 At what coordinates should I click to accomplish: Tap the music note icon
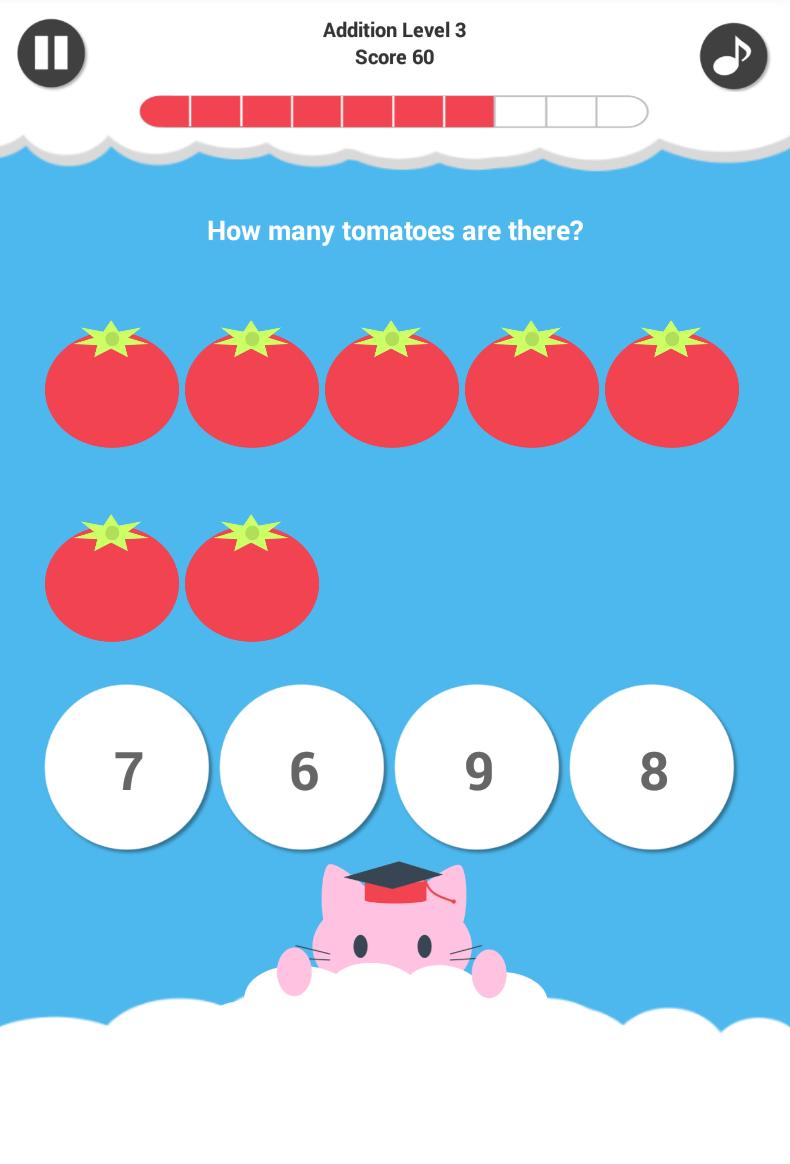(x=733, y=55)
